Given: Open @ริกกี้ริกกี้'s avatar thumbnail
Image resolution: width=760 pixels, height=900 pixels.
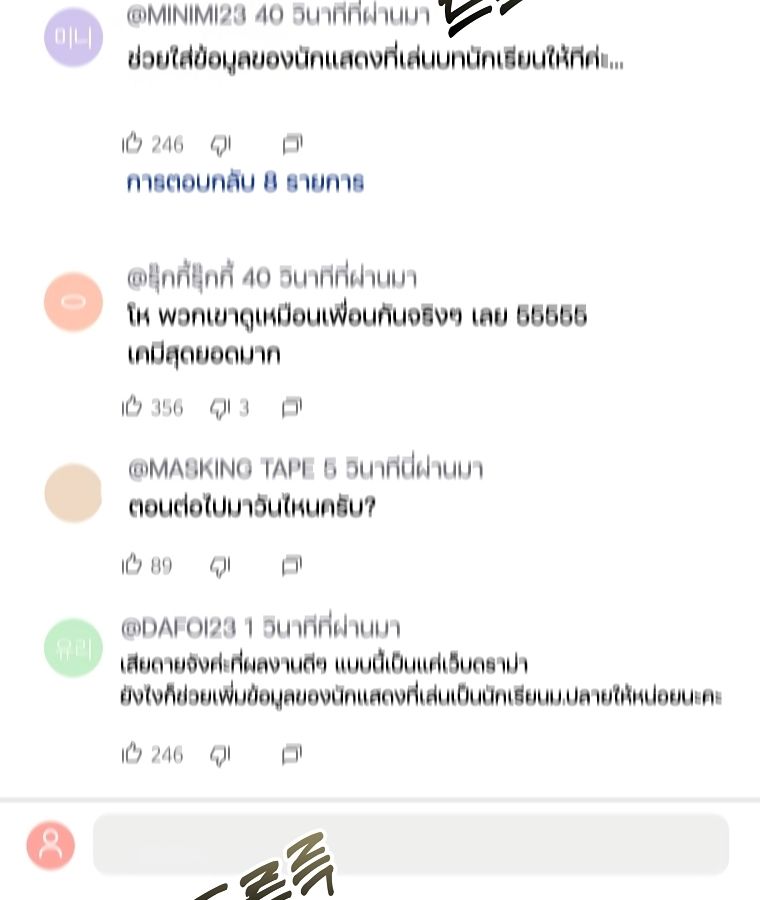Looking at the screenshot, I should (x=73, y=302).
